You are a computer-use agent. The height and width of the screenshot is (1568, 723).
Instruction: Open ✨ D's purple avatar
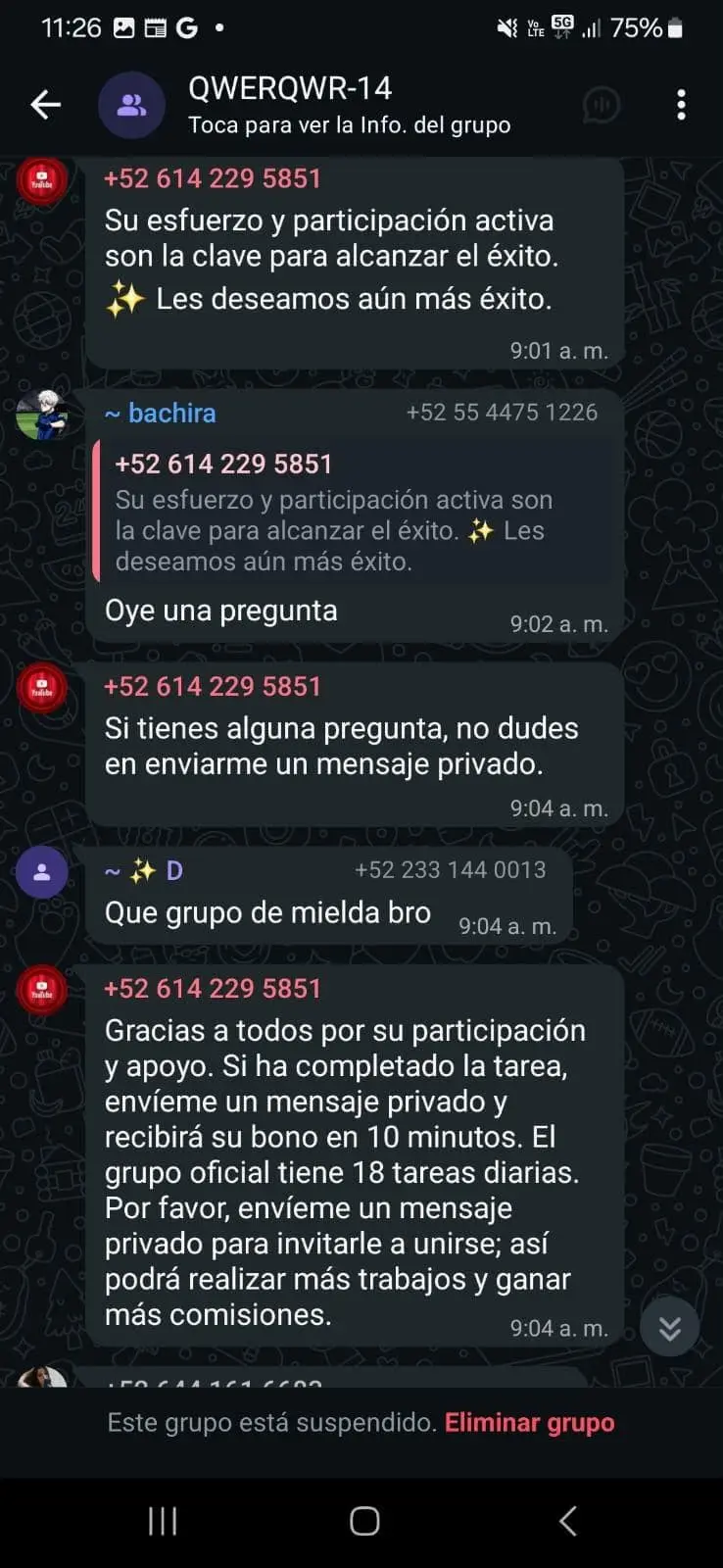(42, 872)
